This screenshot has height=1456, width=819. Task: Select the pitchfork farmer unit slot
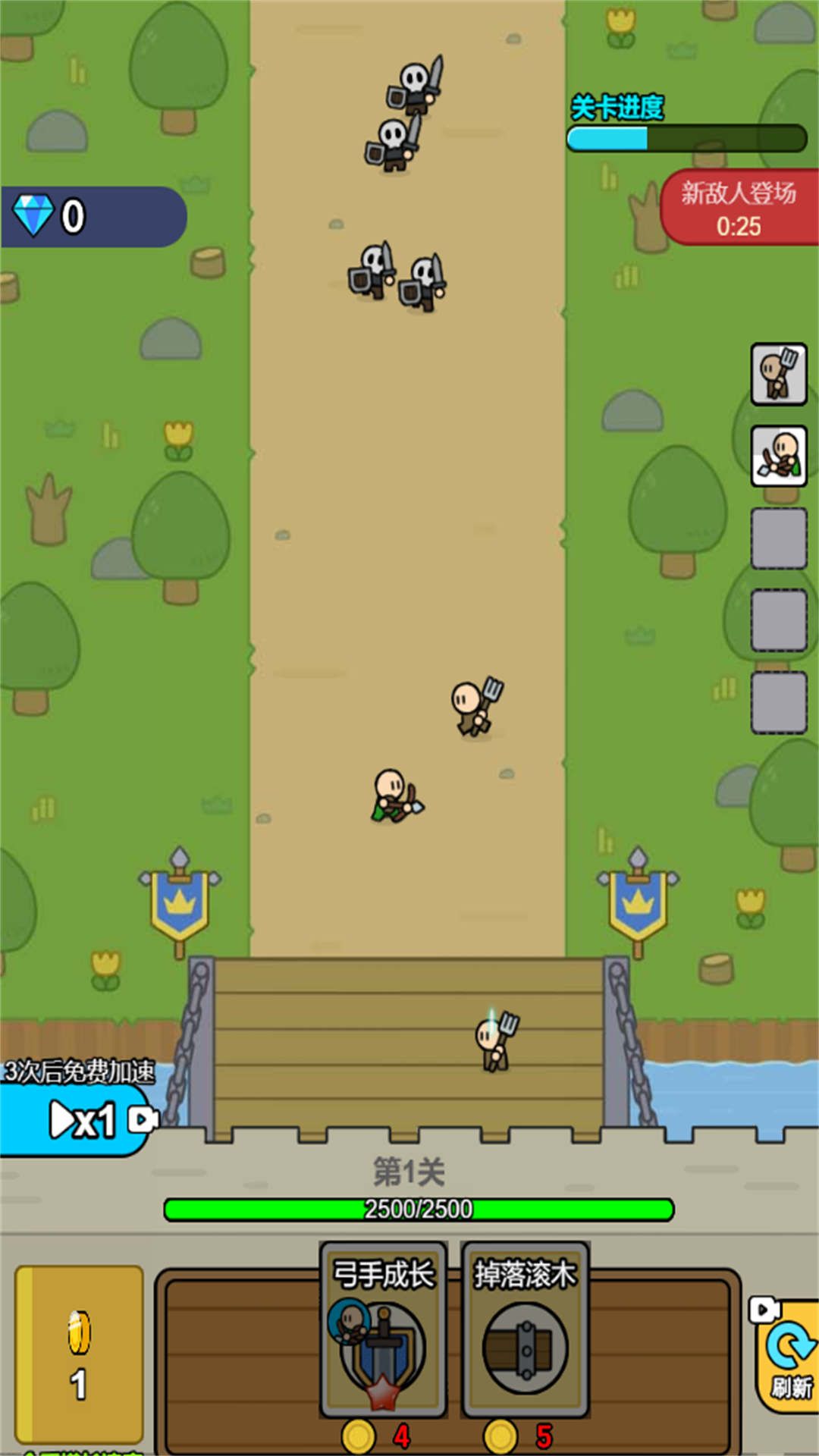click(778, 374)
